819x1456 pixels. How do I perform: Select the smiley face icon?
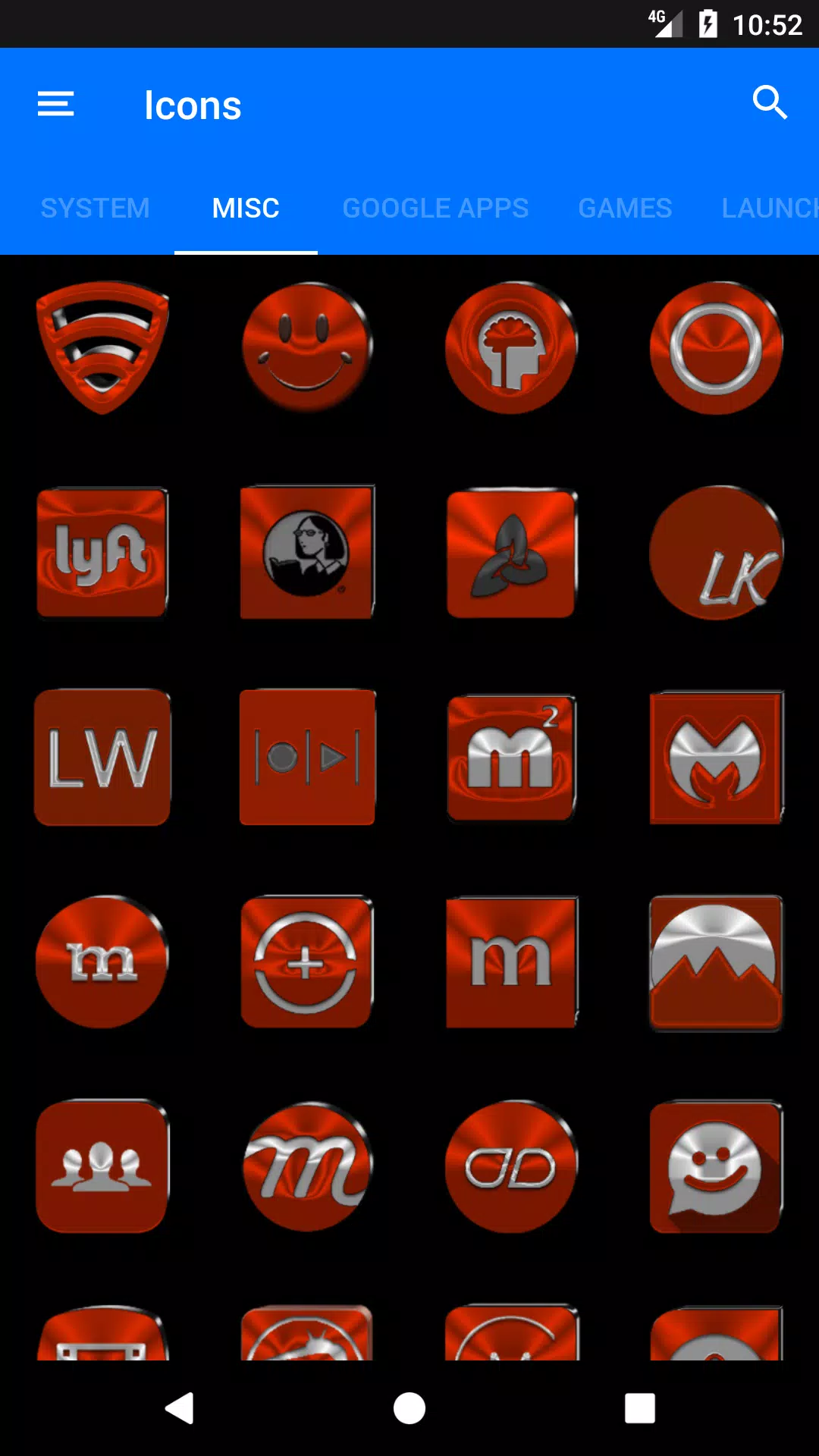click(x=307, y=347)
